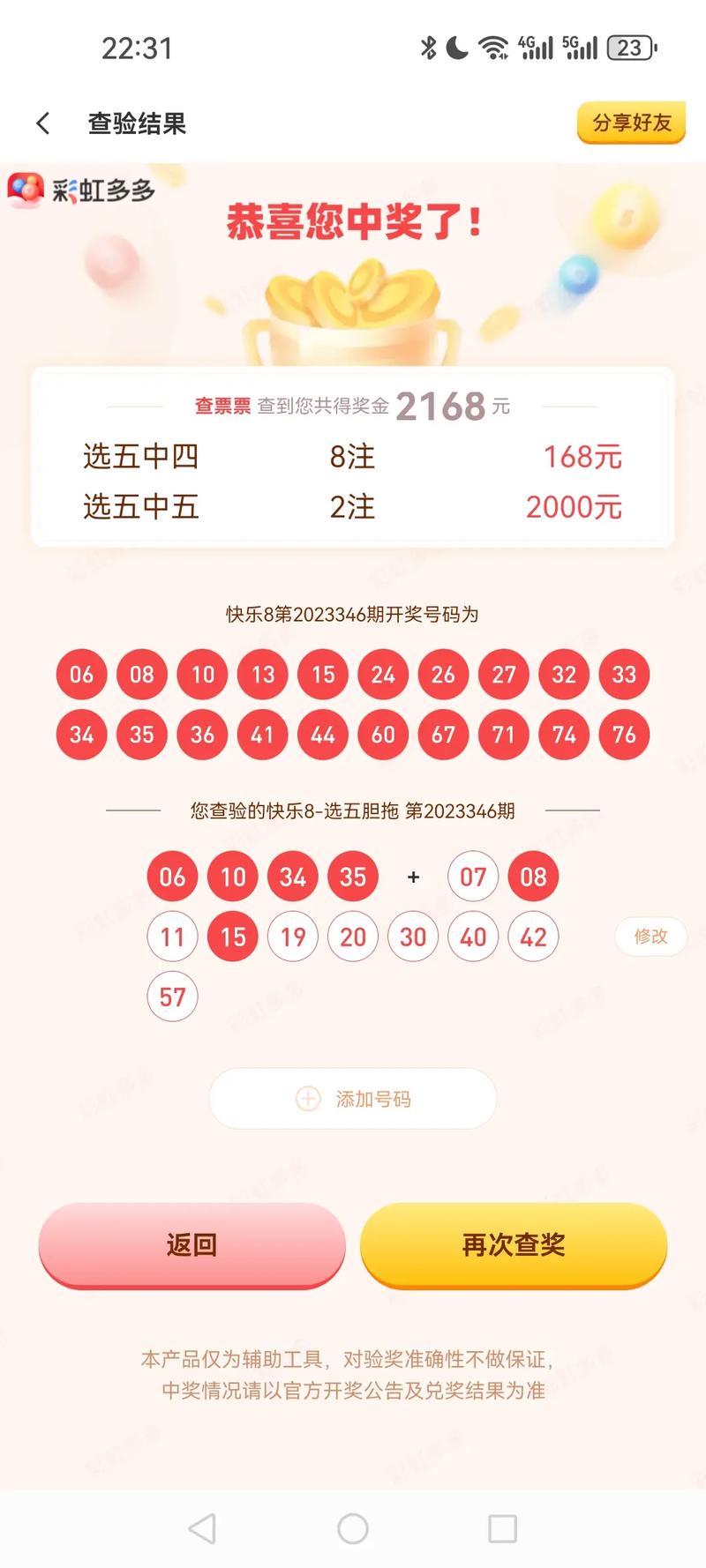The width and height of the screenshot is (706, 1568).
Task: Open the system recent apps view
Action: tap(502, 1528)
